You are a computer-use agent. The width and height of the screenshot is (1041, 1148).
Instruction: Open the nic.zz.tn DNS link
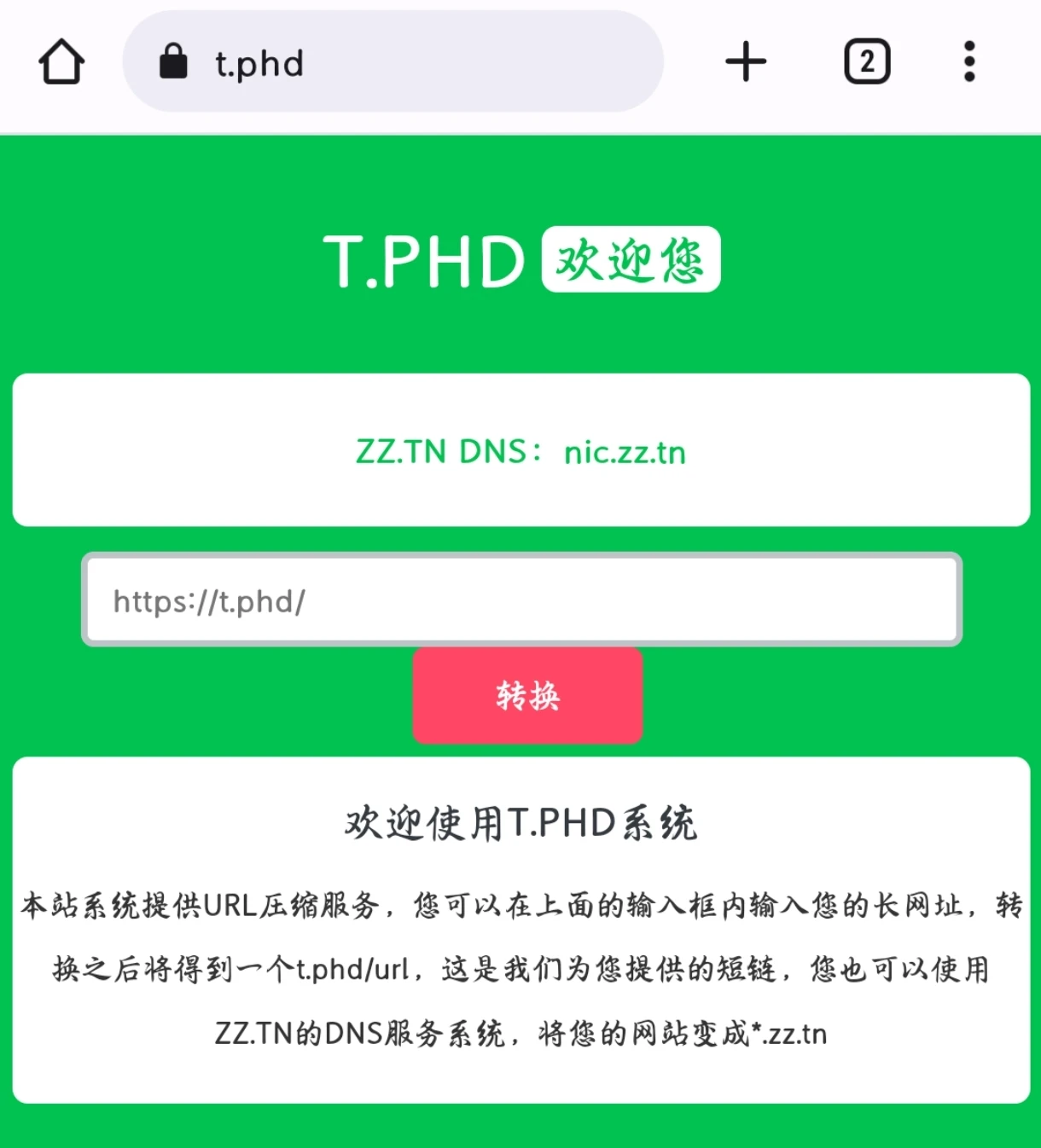pyautogui.click(x=625, y=452)
